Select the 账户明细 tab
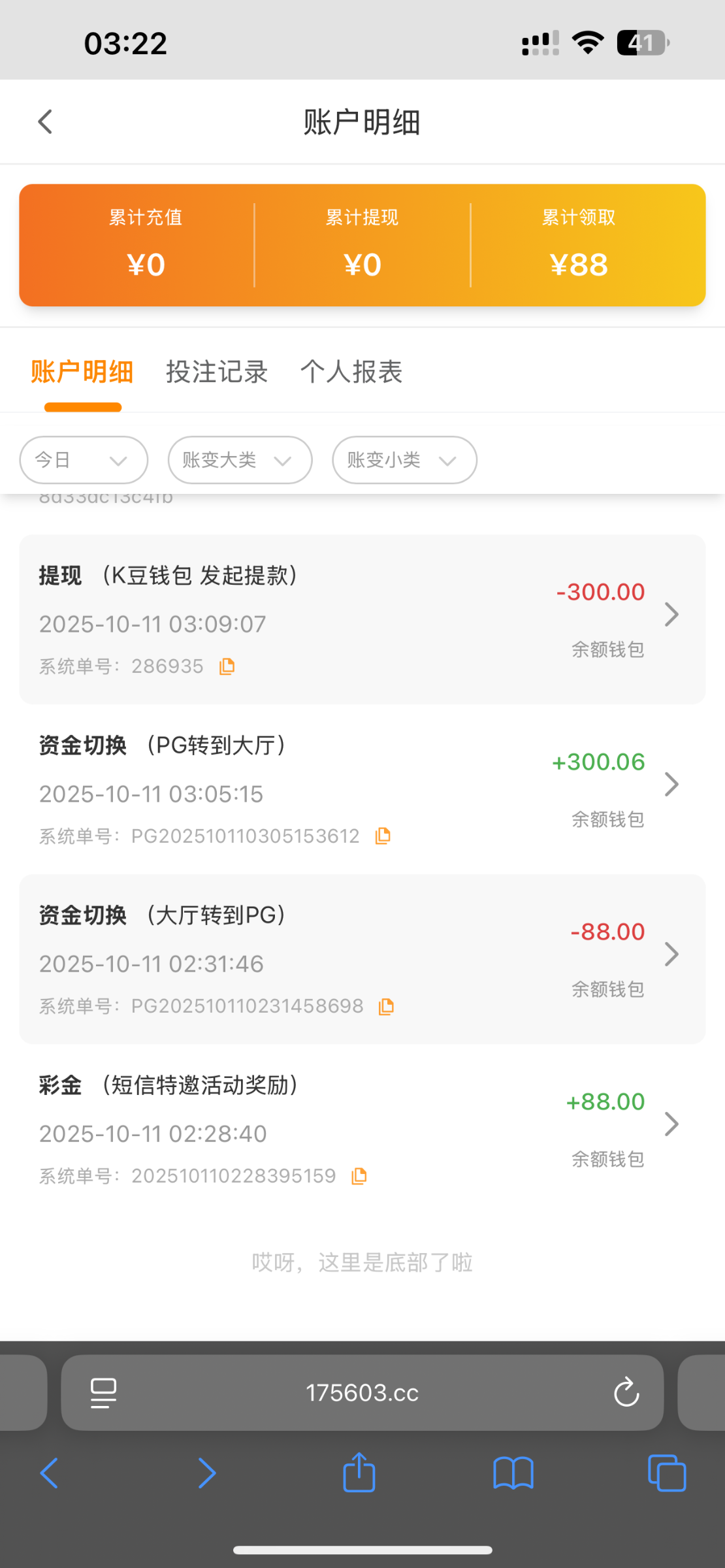The height and width of the screenshot is (1568, 725). click(x=82, y=372)
